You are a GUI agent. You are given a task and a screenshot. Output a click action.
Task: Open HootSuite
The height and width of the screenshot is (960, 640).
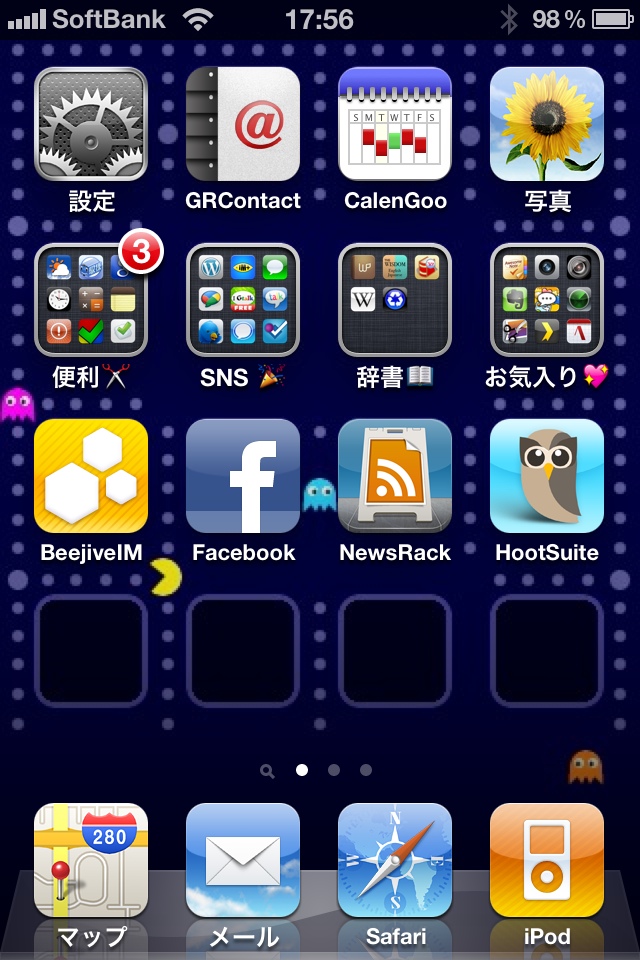[547, 476]
